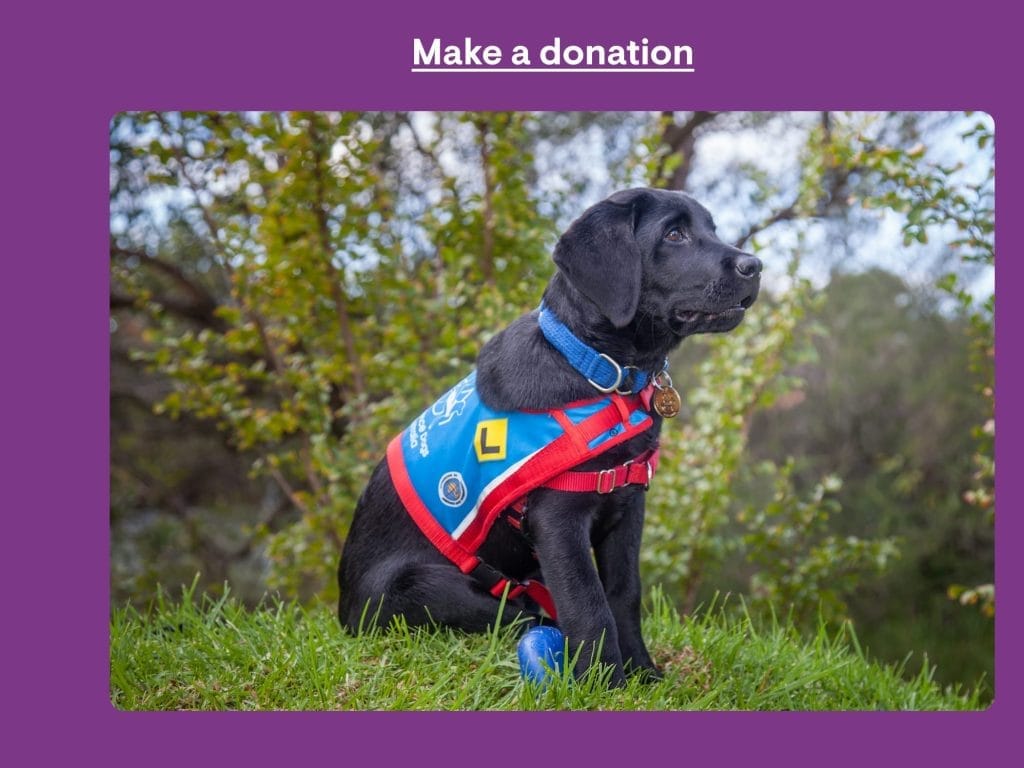Tap the black puppy donation photo tile

(552, 410)
